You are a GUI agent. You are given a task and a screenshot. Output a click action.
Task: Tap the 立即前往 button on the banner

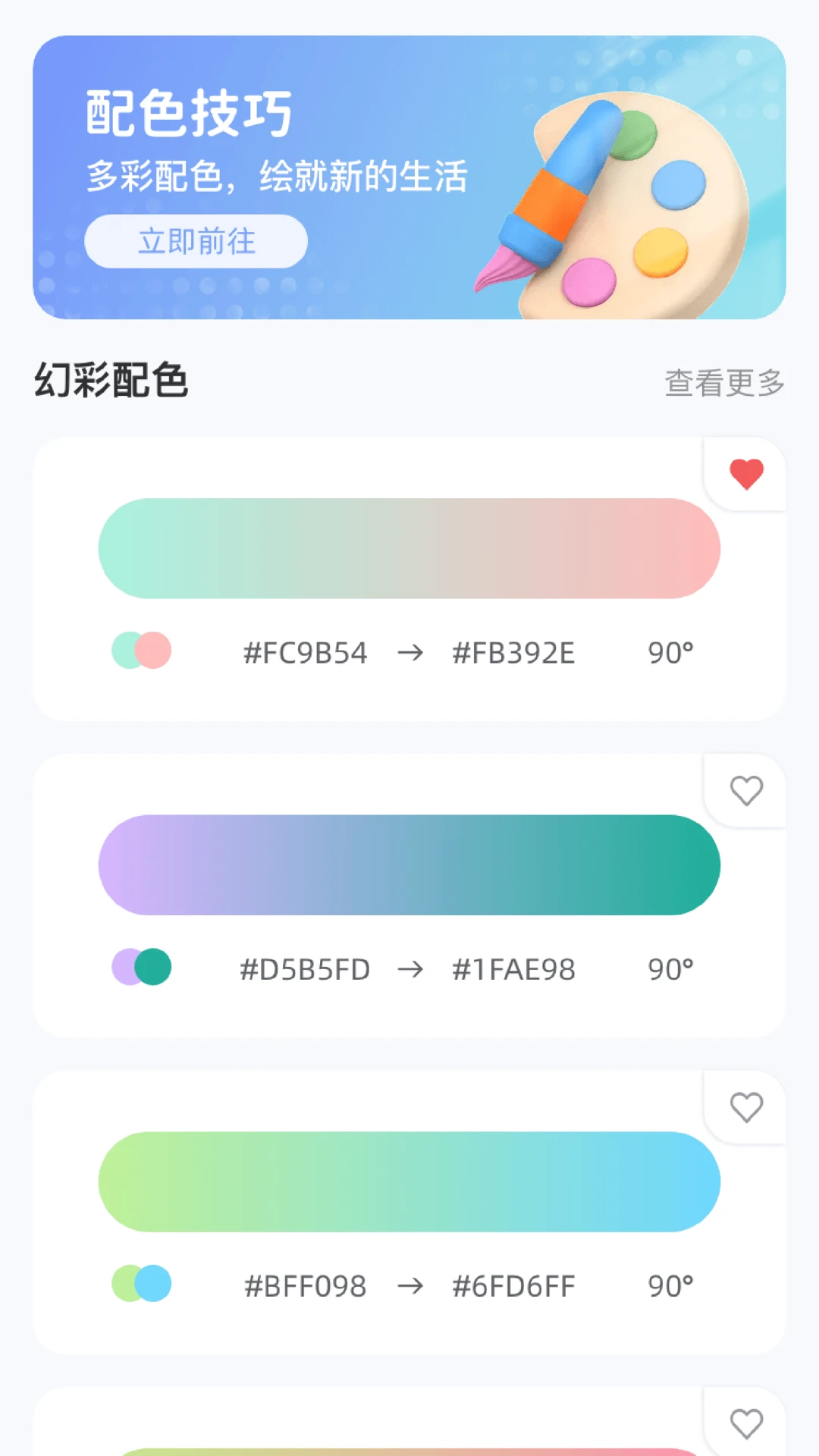click(196, 241)
